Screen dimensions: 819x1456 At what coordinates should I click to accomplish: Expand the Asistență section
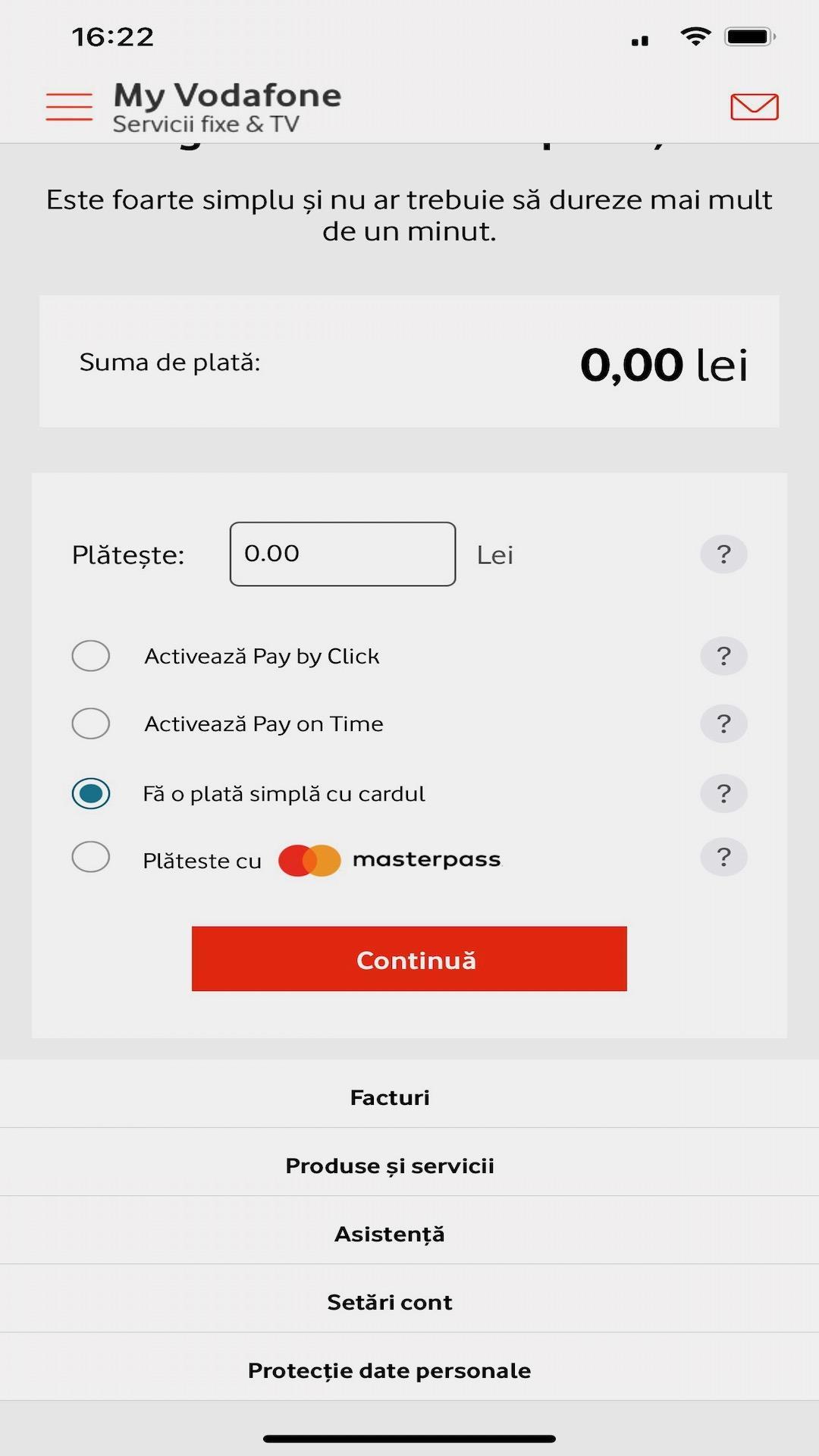tap(389, 1233)
